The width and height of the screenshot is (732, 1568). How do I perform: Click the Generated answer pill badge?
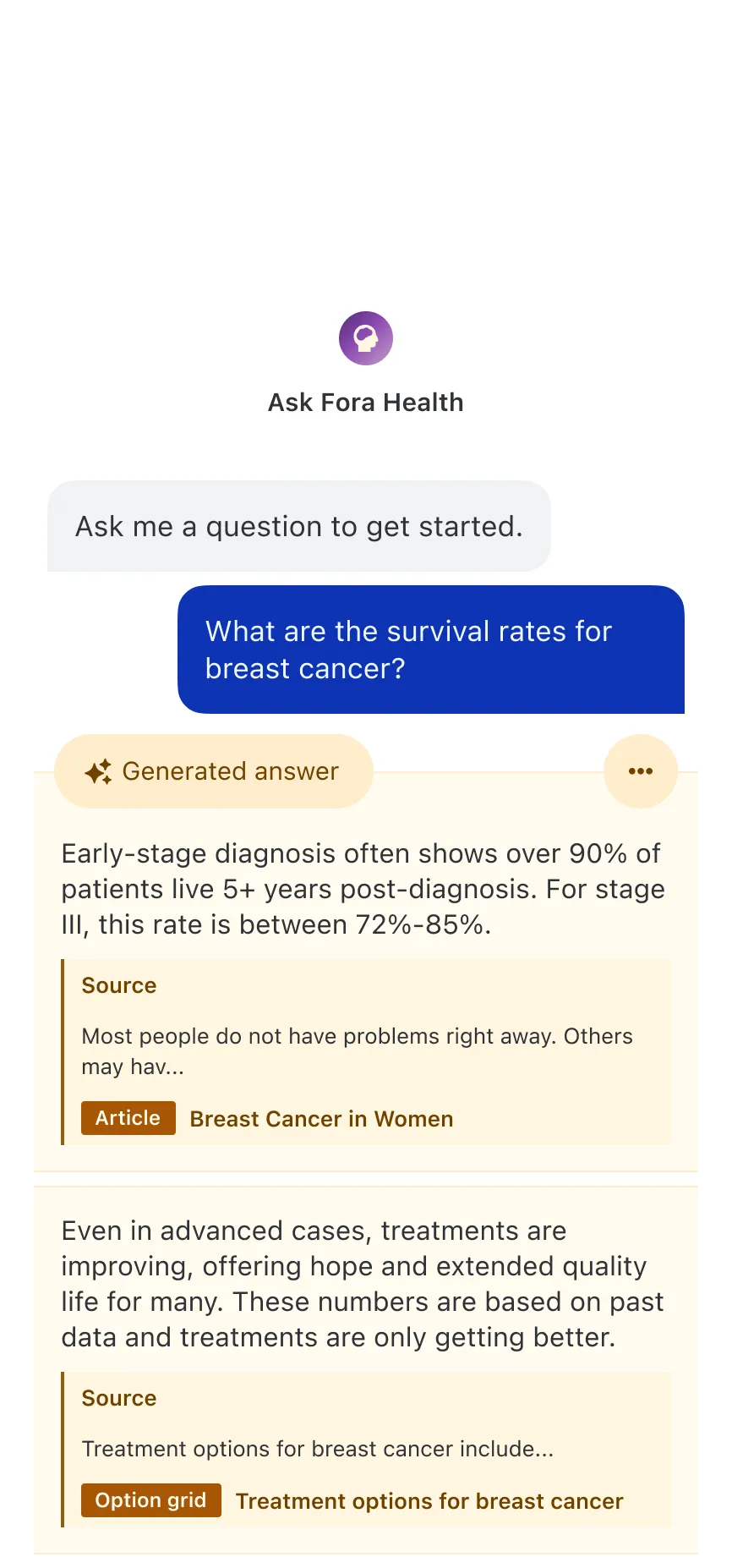click(213, 770)
